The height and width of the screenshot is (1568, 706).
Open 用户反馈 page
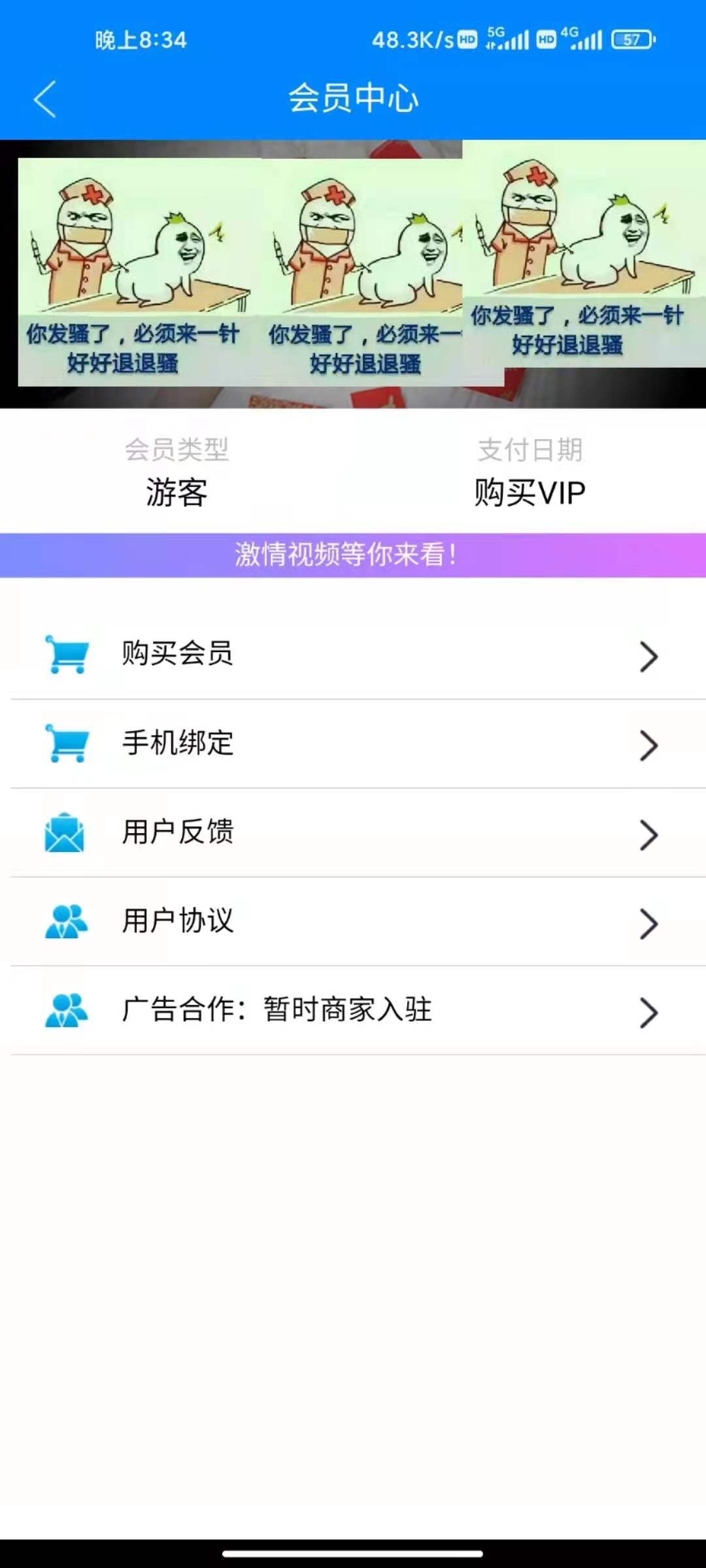[353, 832]
